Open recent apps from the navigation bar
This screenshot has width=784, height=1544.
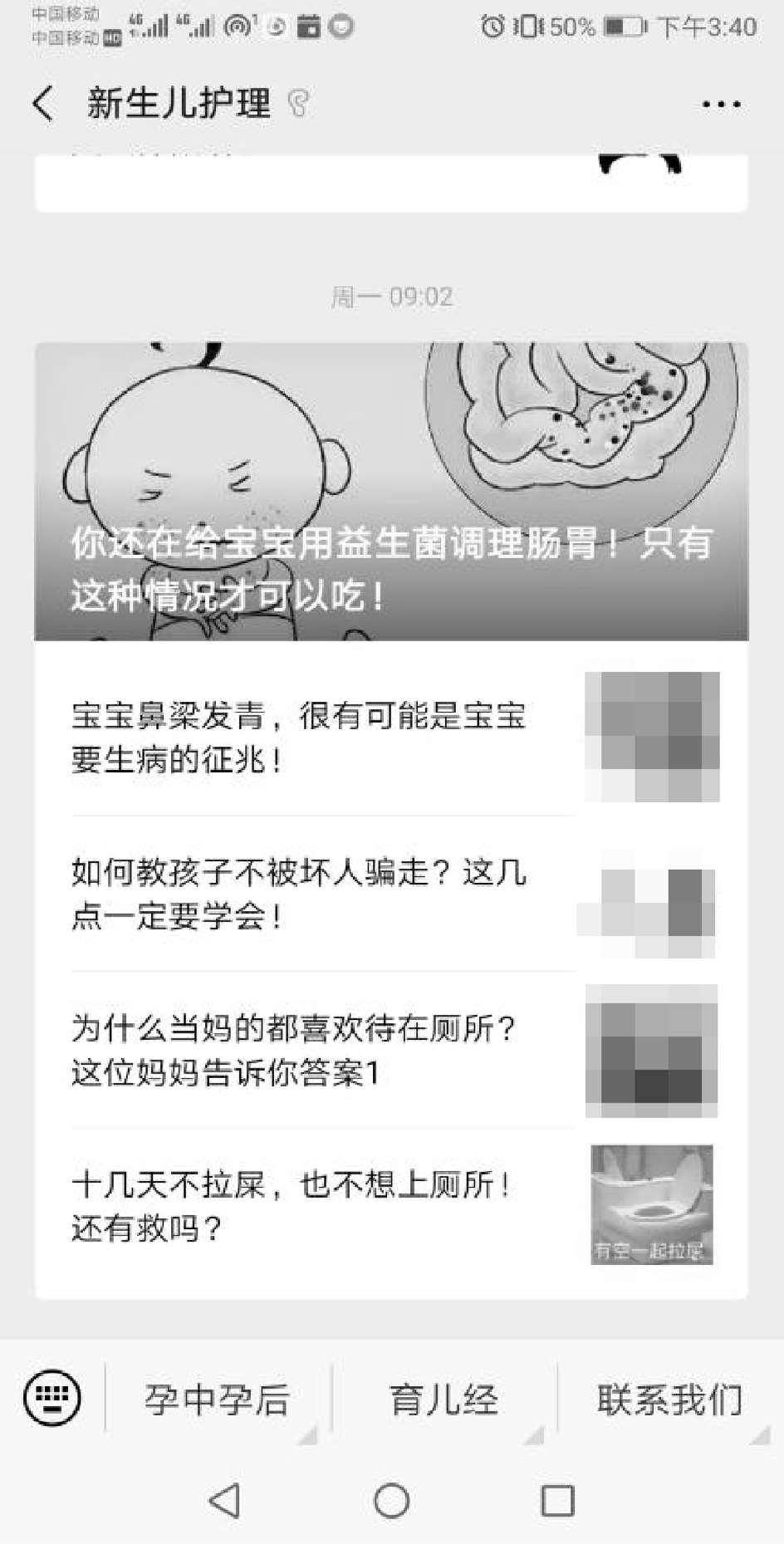pos(557,1501)
